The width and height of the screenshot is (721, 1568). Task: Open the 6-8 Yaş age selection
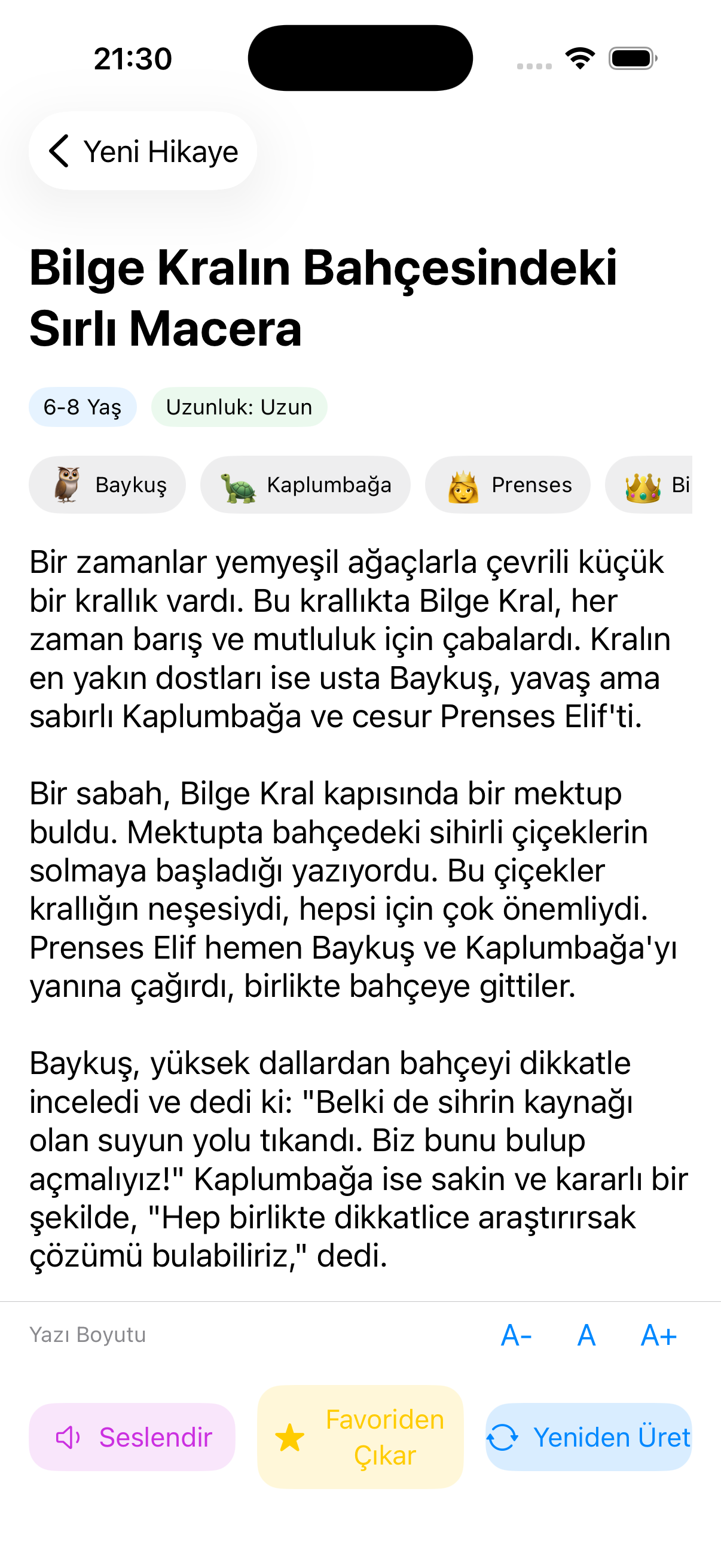click(x=83, y=407)
